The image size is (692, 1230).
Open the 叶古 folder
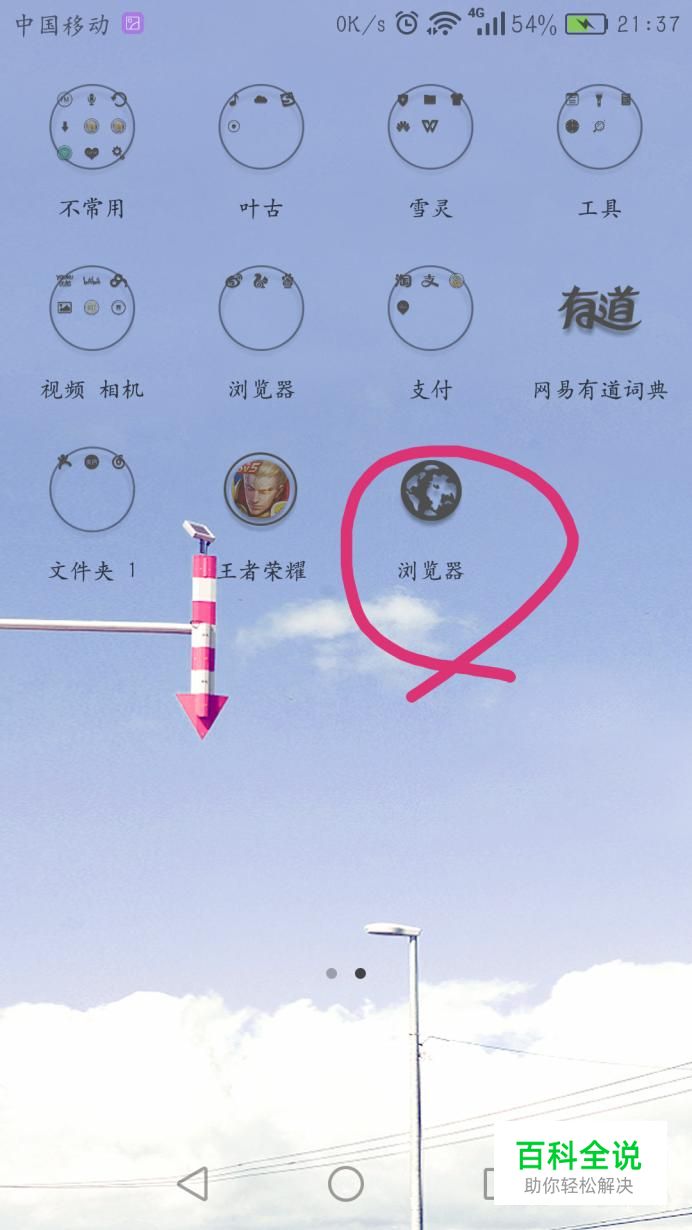[261, 127]
